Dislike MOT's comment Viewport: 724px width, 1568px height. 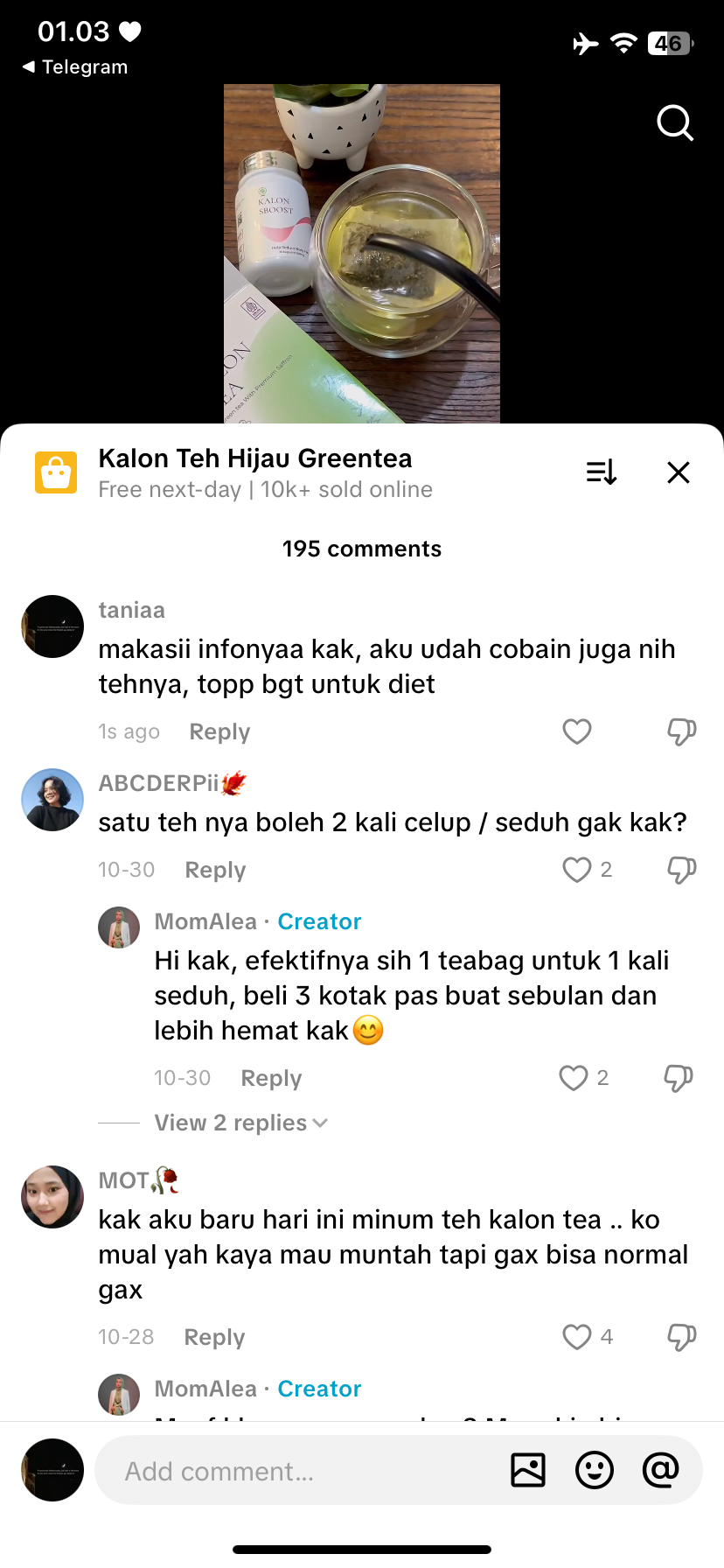pyautogui.click(x=681, y=1337)
